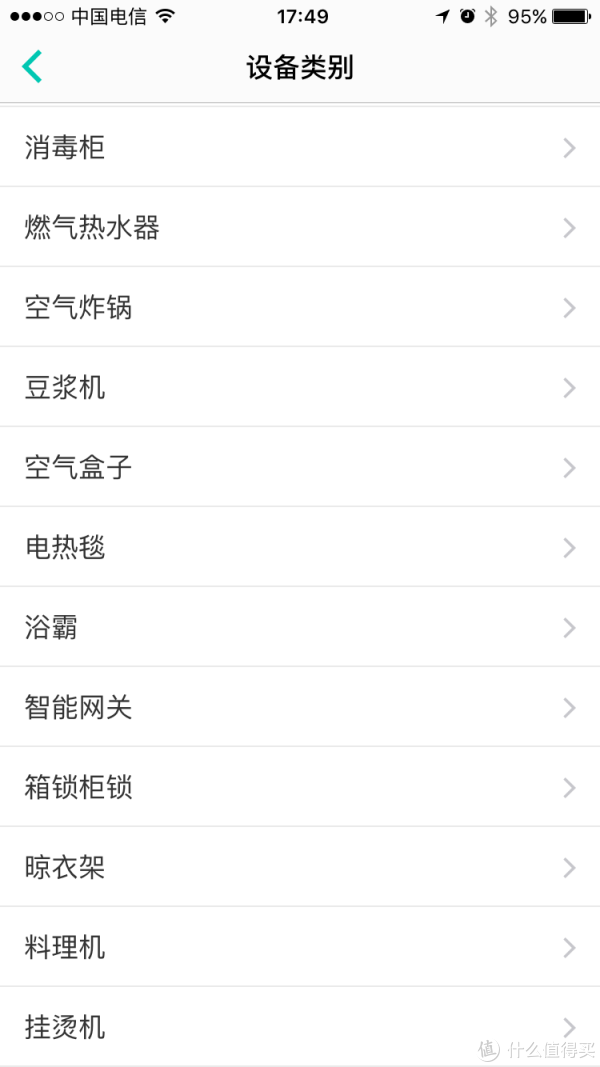The width and height of the screenshot is (600, 1067).
Task: Choose 智能网关 from the list
Action: pyautogui.click(x=300, y=706)
